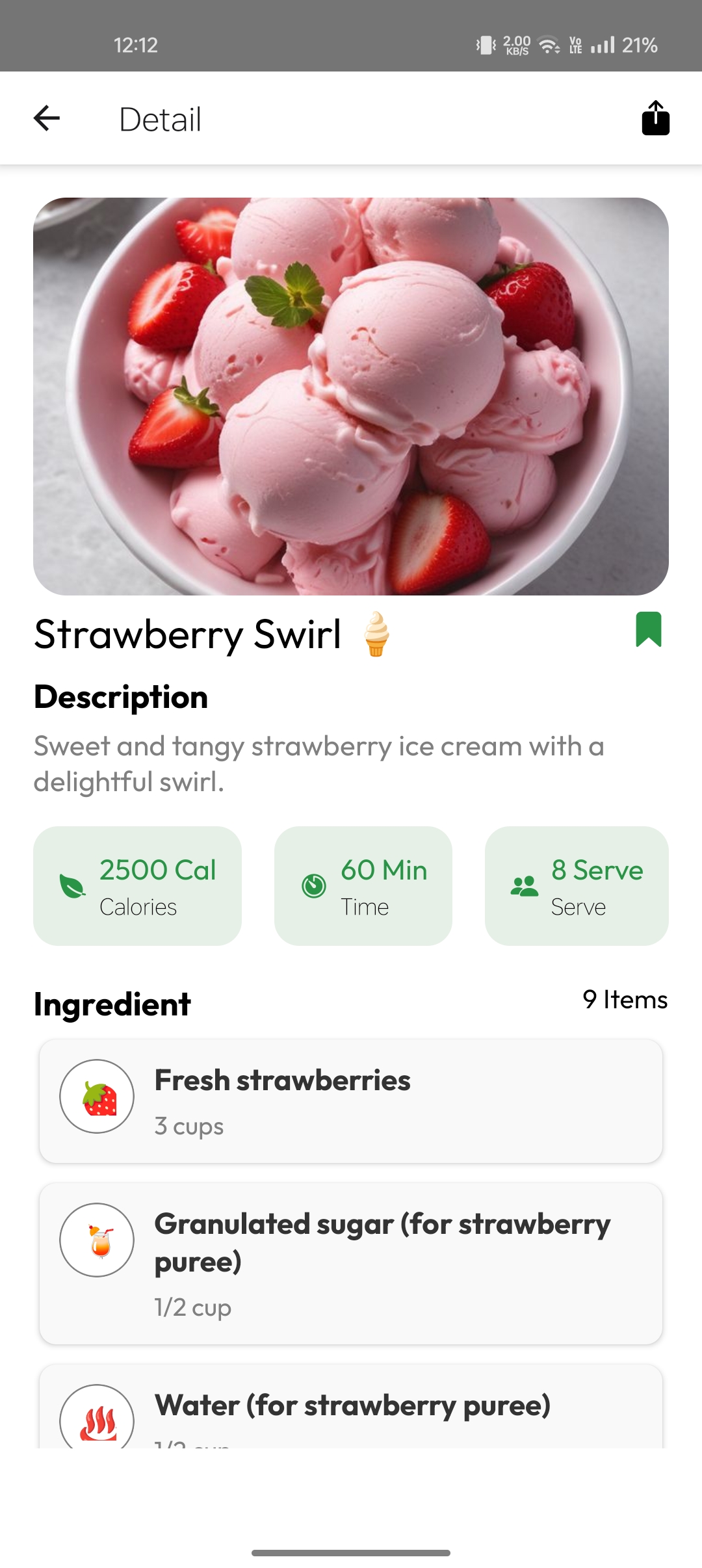Select the Granulated sugar ingredient card
The image size is (702, 1568).
[x=351, y=1263]
